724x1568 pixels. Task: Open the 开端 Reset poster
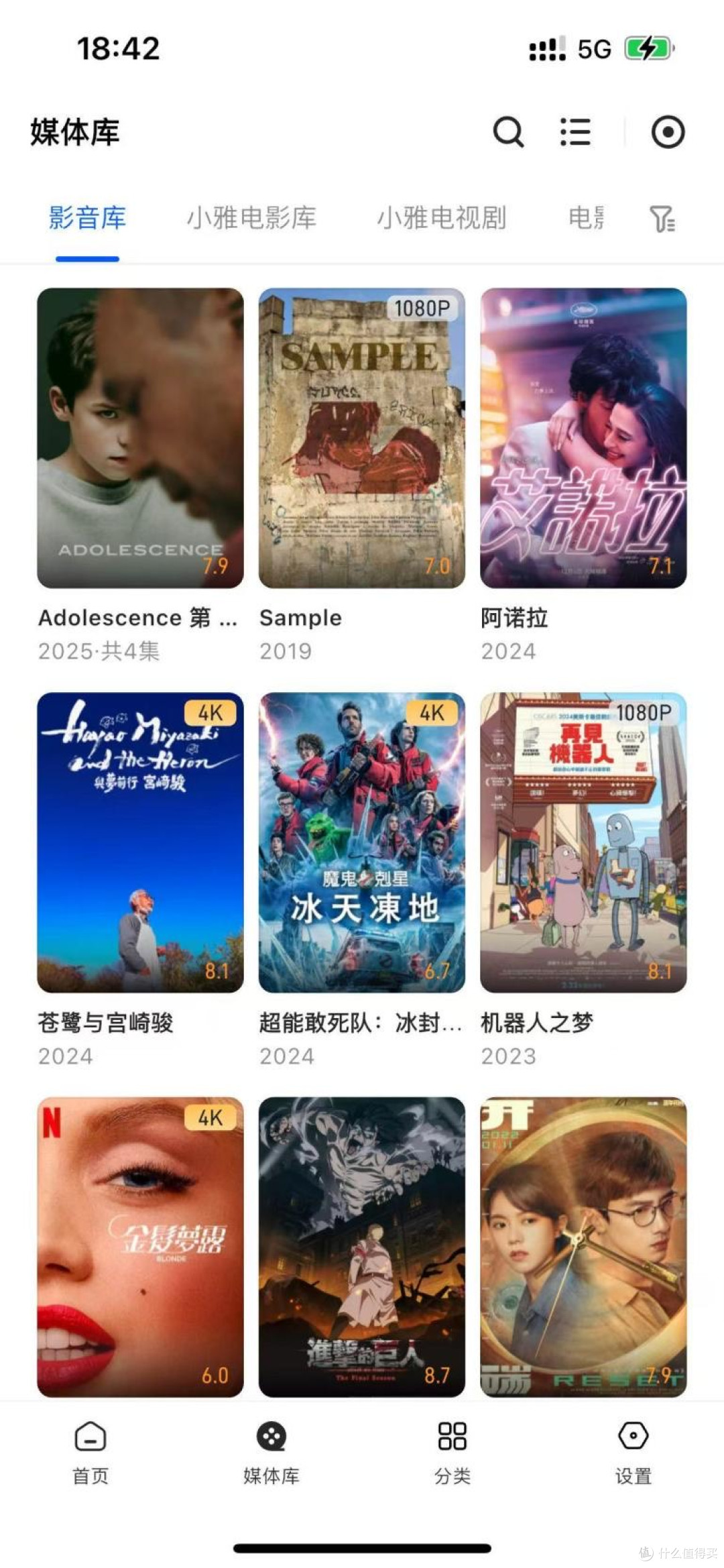[x=583, y=1247]
